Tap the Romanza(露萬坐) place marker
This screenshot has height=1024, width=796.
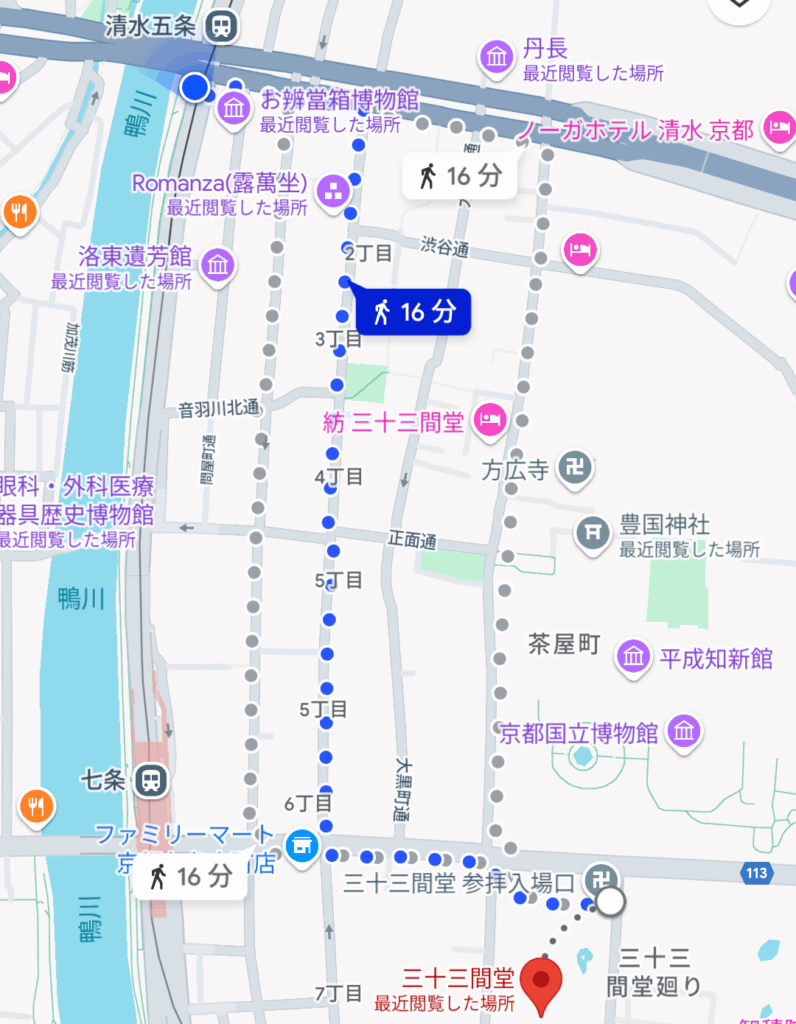[x=332, y=190]
